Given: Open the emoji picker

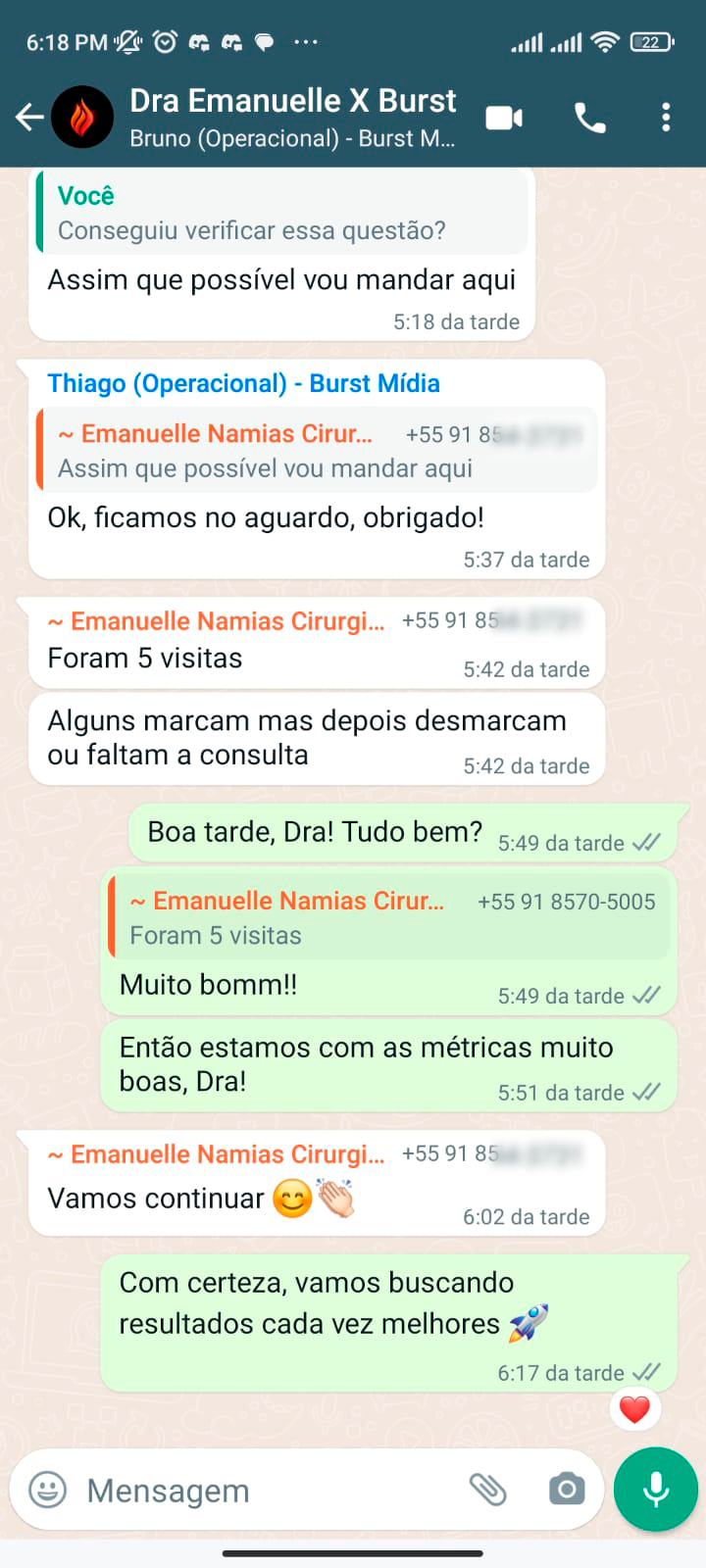Looking at the screenshot, I should 47,1490.
